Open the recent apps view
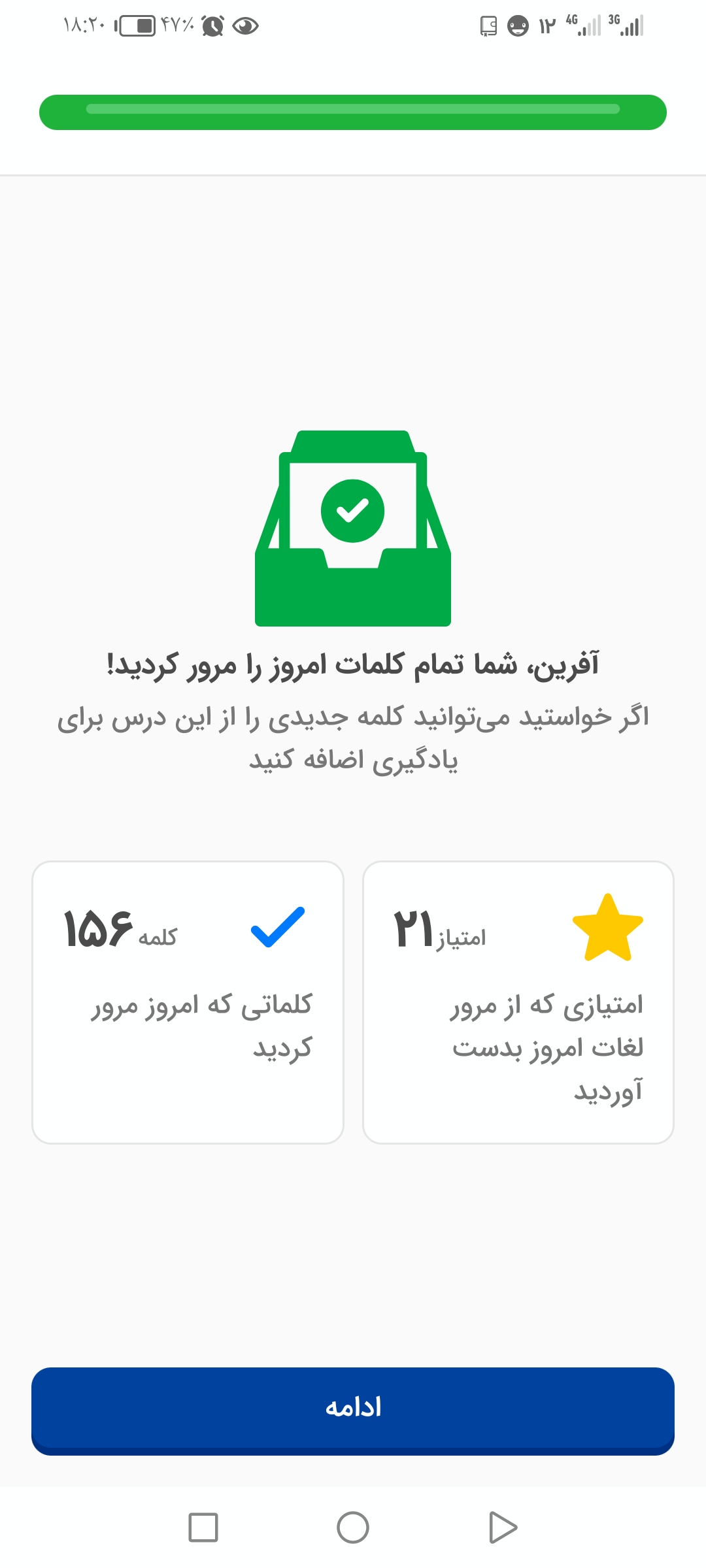 pos(203,1527)
